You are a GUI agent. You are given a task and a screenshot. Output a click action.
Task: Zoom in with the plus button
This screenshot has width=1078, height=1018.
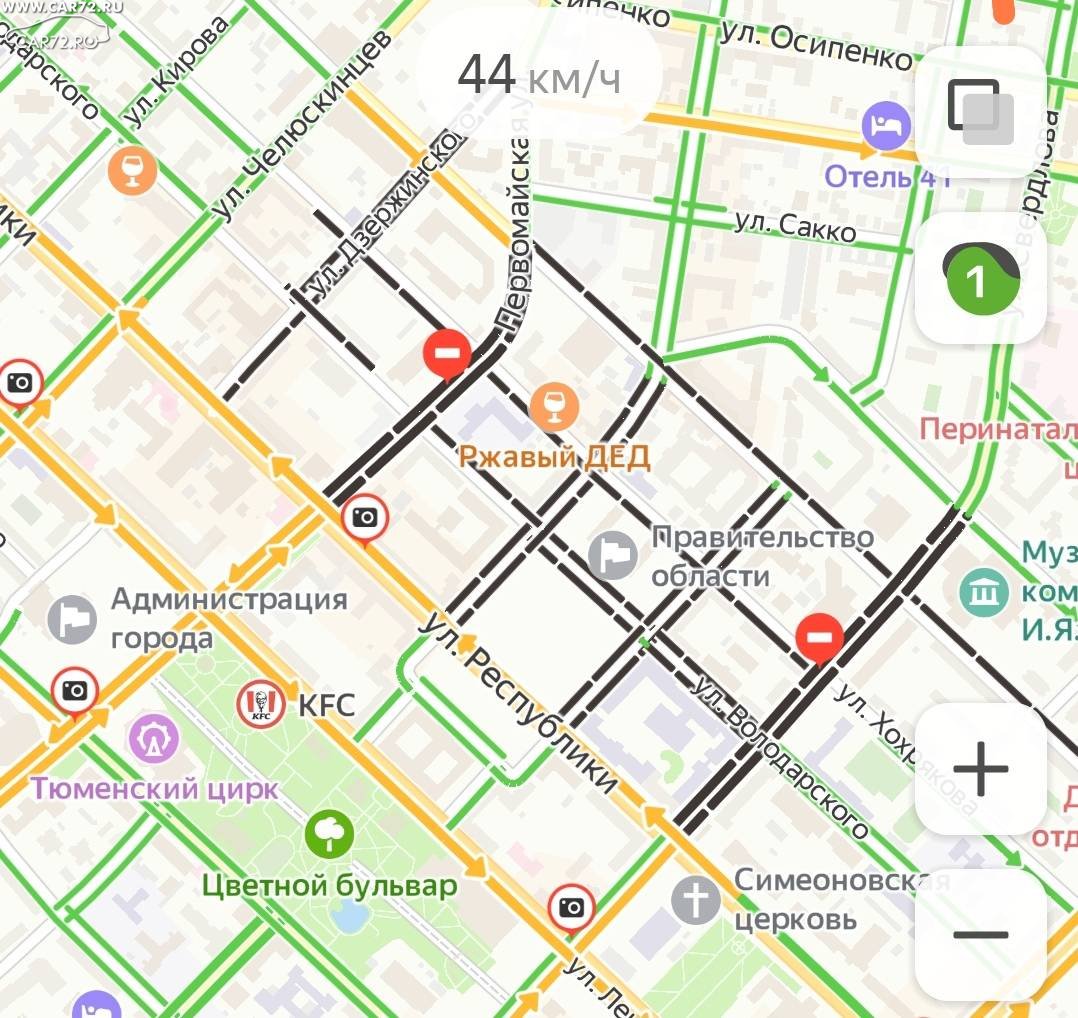pos(980,769)
